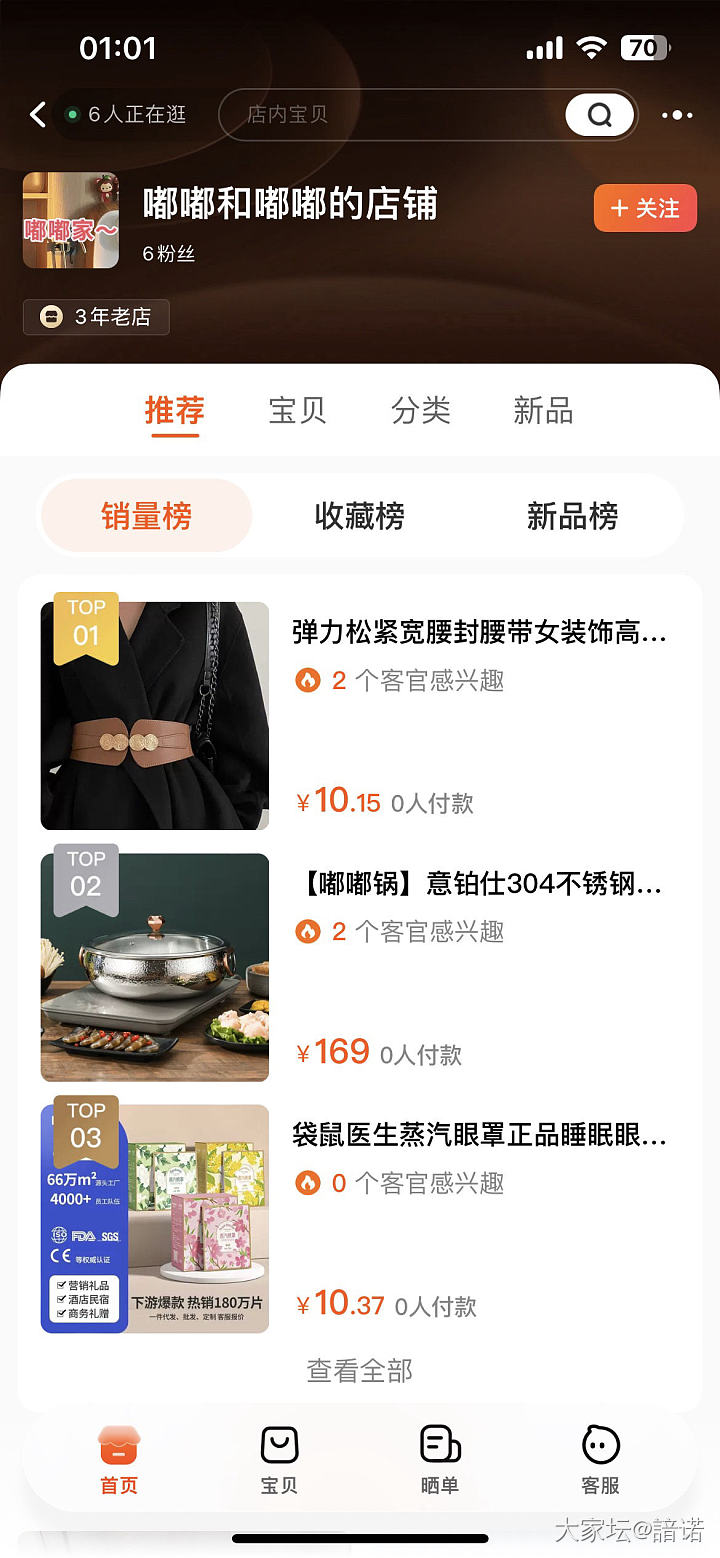This screenshot has width=720, height=1558.
Task: Tap the magnifier search button
Action: (599, 115)
